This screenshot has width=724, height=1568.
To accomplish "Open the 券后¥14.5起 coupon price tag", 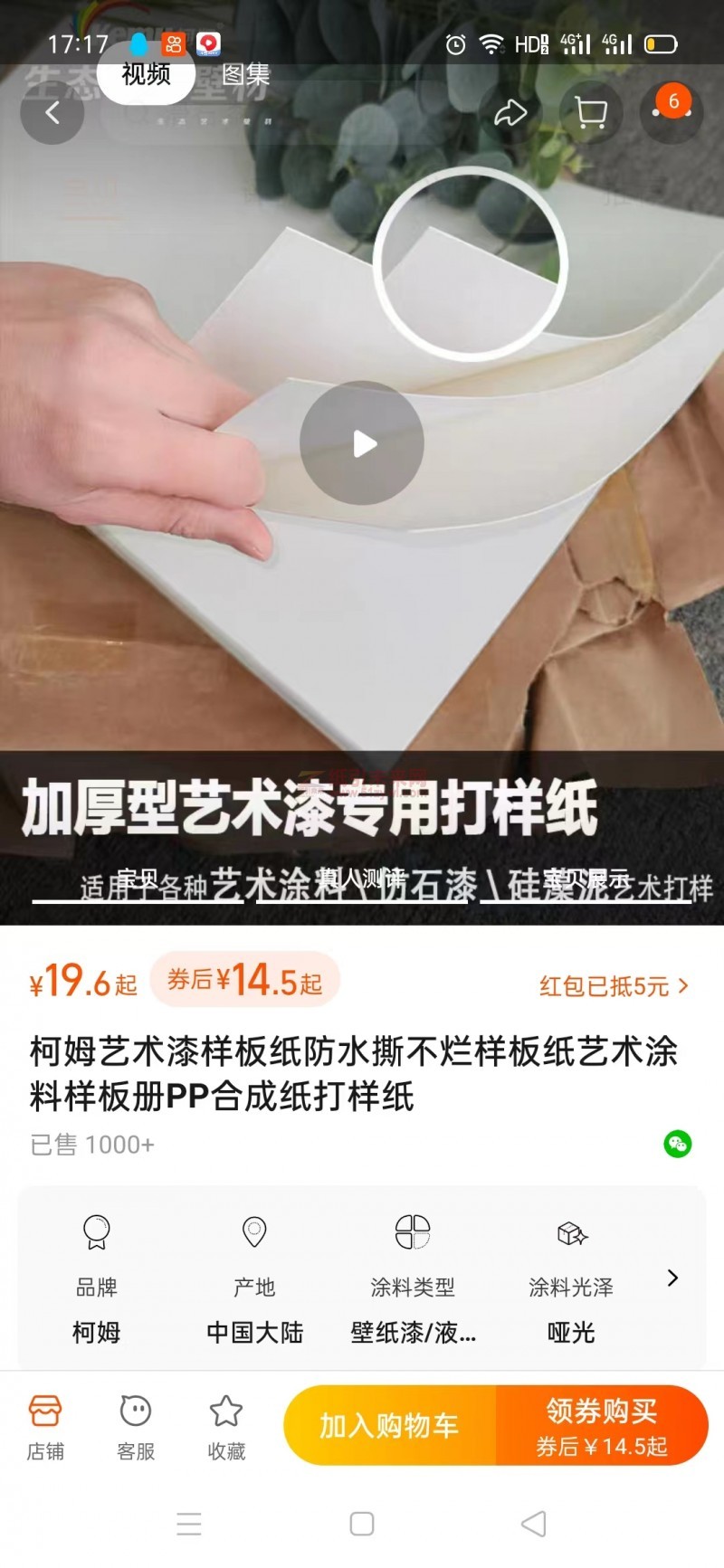I will (244, 980).
